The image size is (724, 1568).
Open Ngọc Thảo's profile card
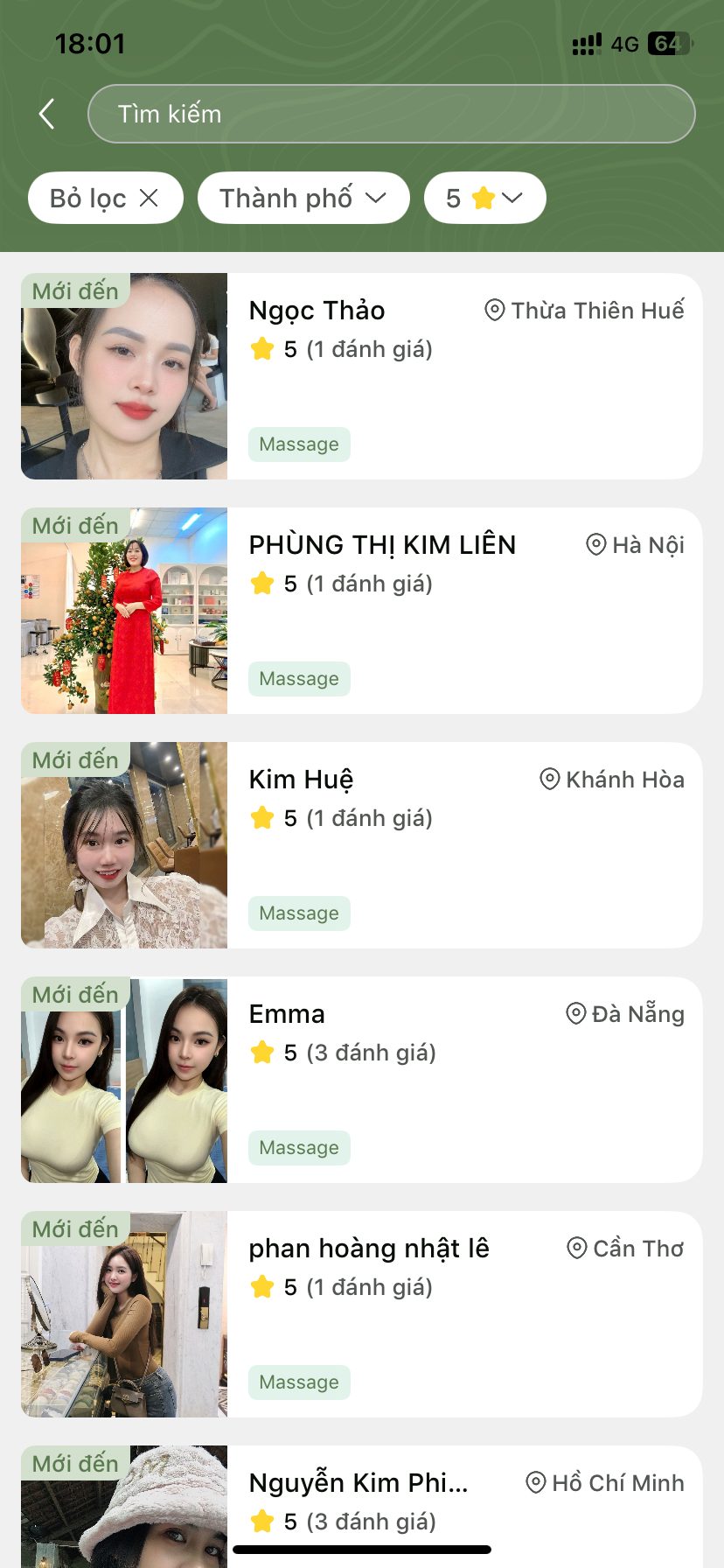pos(362,376)
